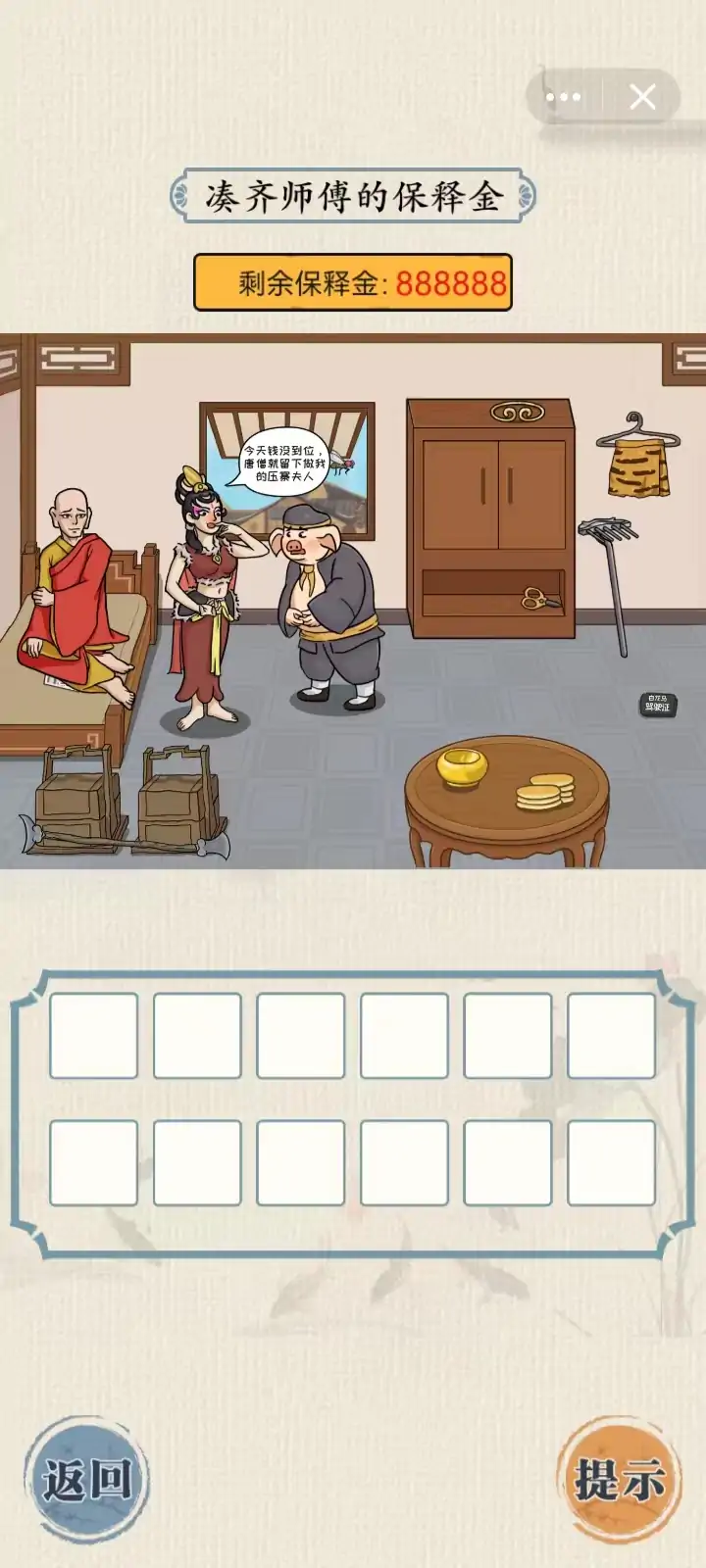Open the mini program overflow menu
706x1568 pixels.
[x=564, y=97]
